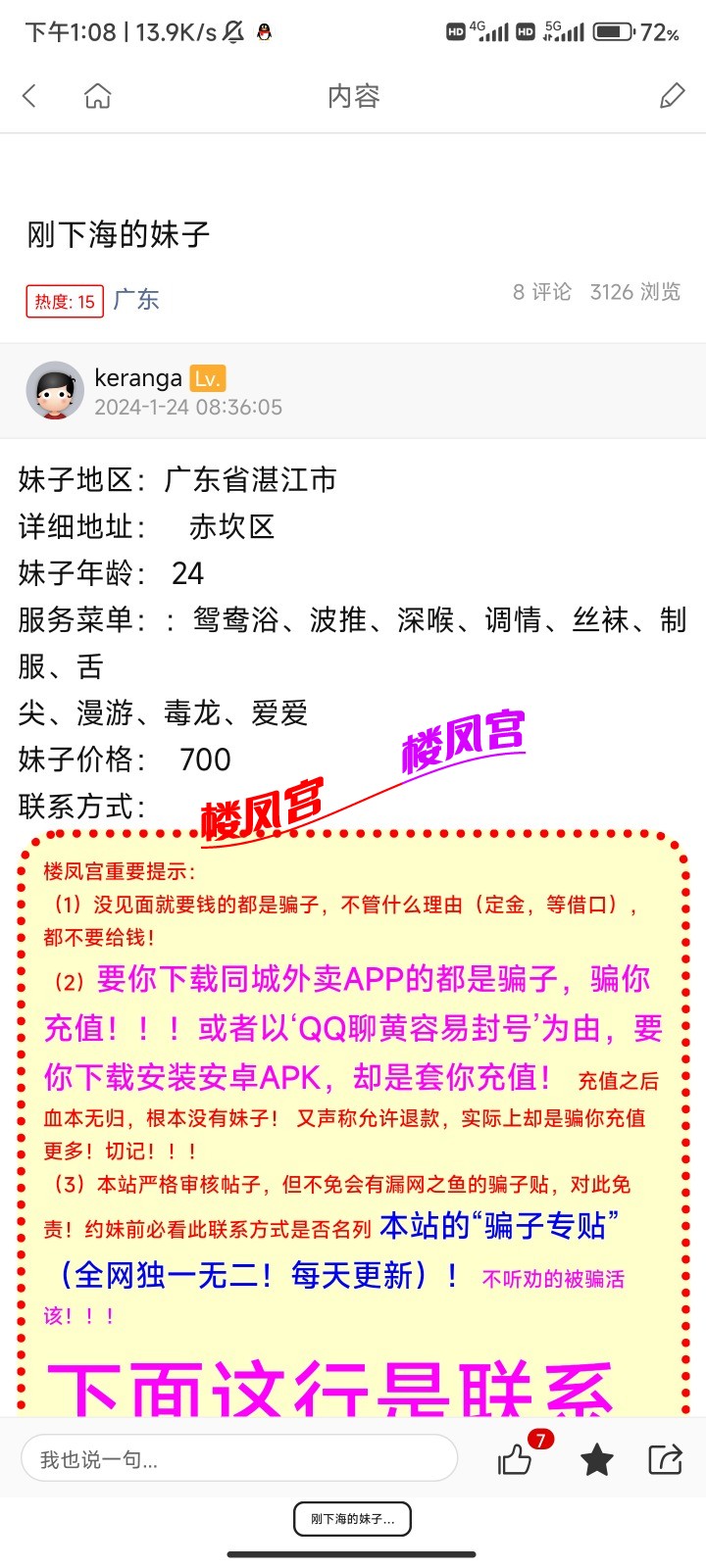Tap the 刚下海的妹子 pill at the bottom
This screenshot has height=1568, width=706.
[x=352, y=1519]
